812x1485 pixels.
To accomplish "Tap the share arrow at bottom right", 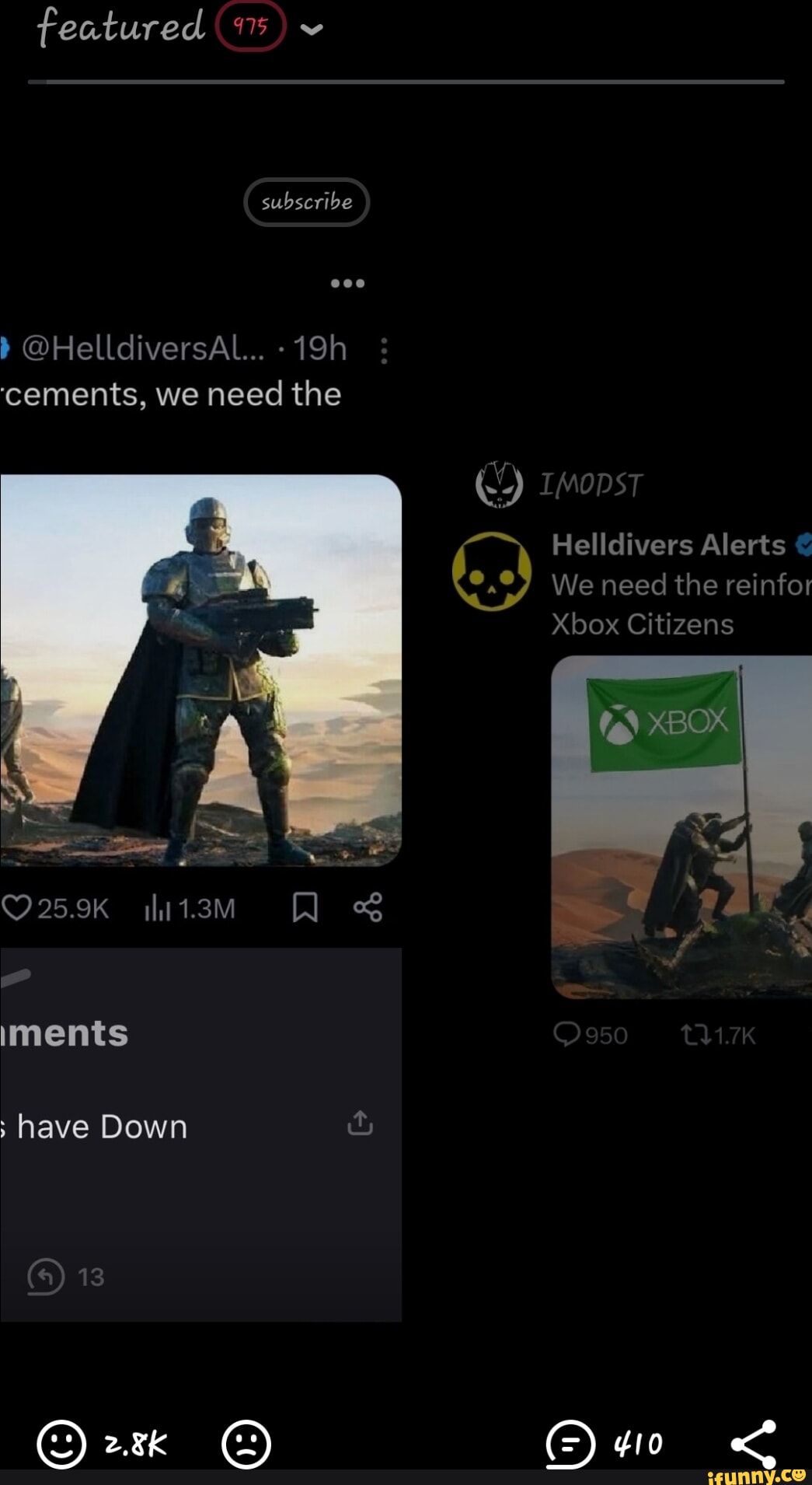I will pyautogui.click(x=755, y=1445).
